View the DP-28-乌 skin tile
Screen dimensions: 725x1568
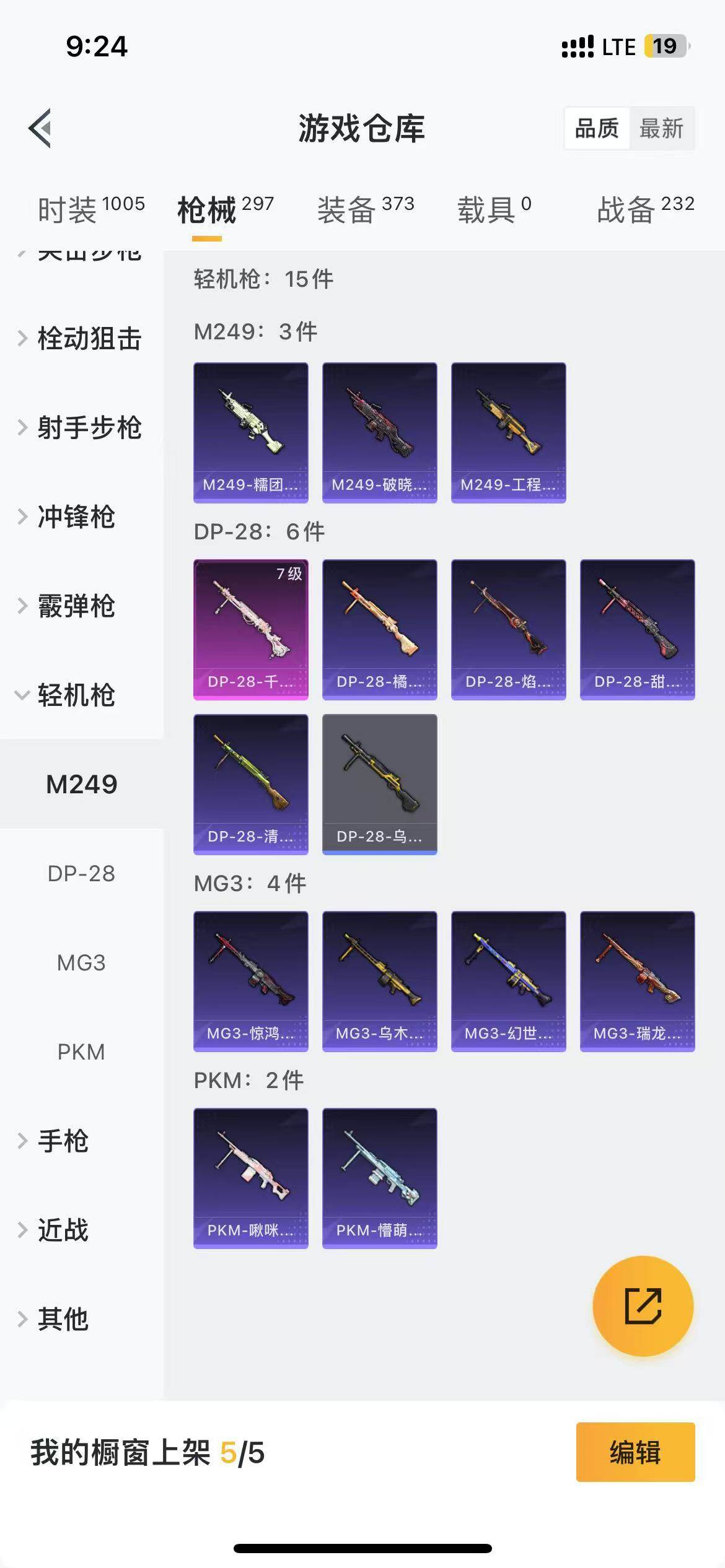click(x=379, y=784)
